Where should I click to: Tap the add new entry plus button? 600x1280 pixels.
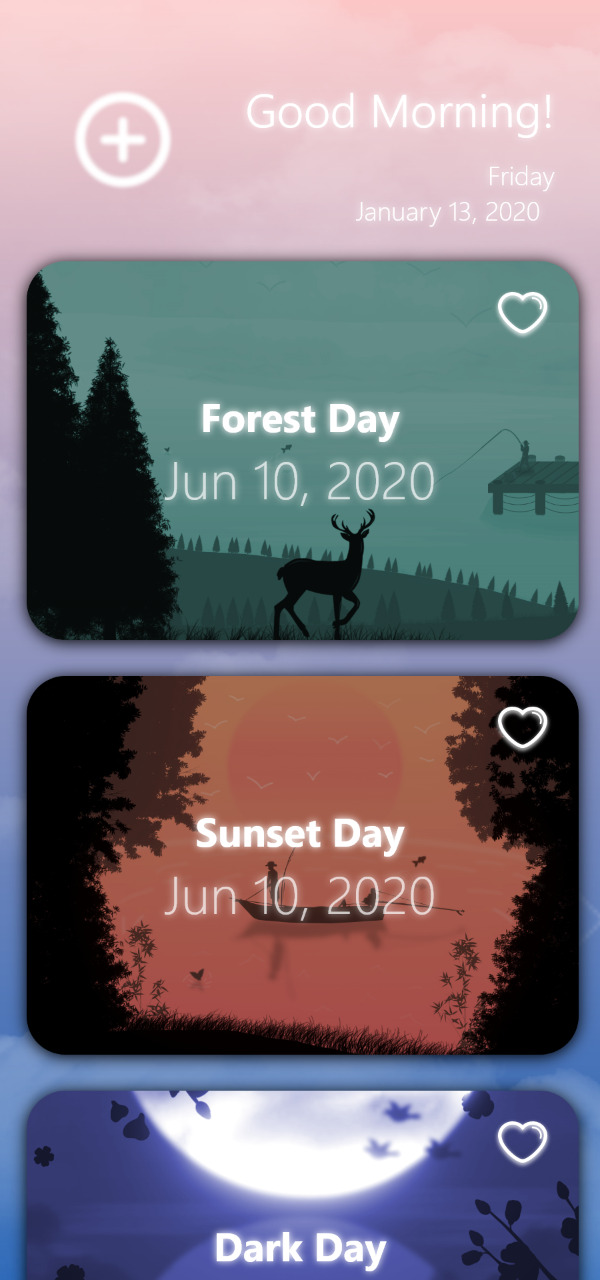point(123,140)
